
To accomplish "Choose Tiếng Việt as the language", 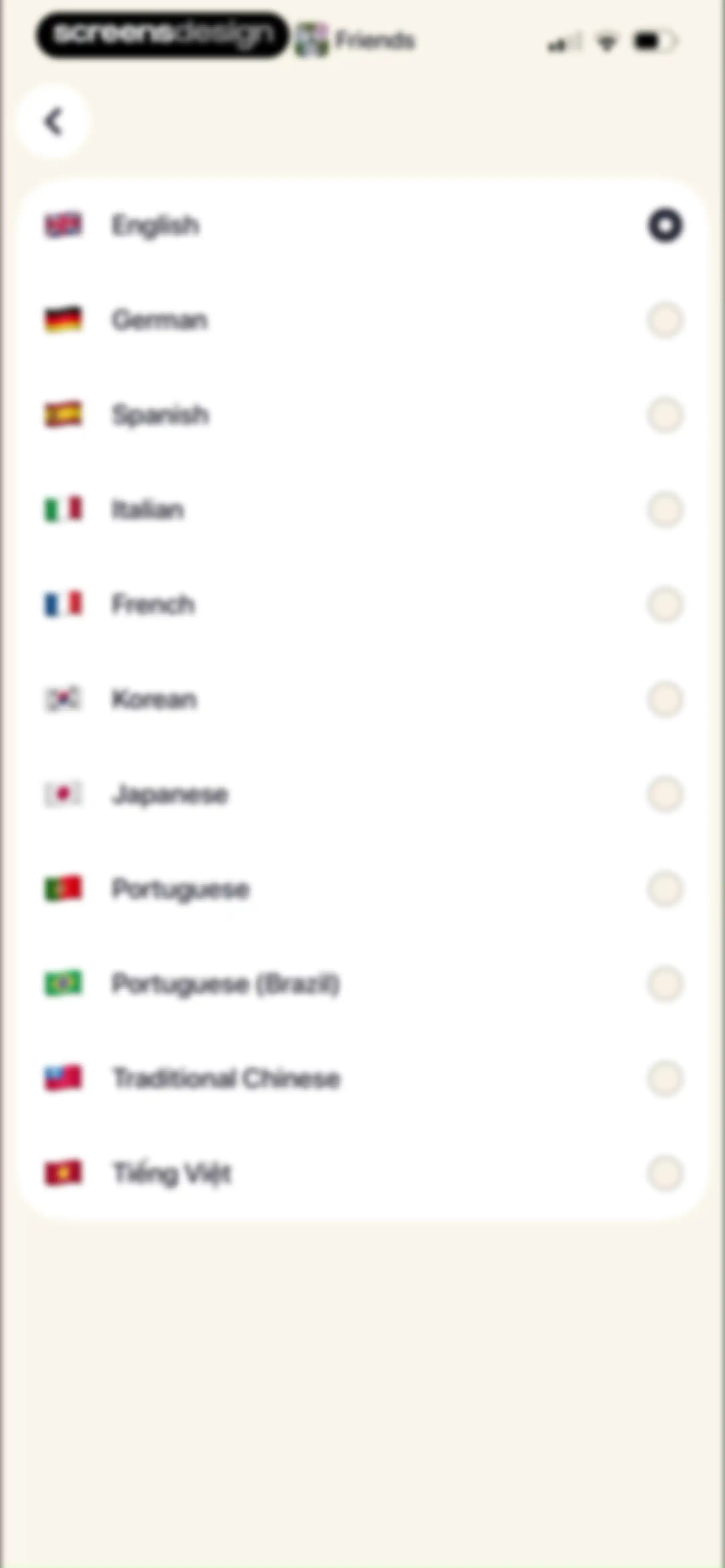I will pyautogui.click(x=363, y=1173).
